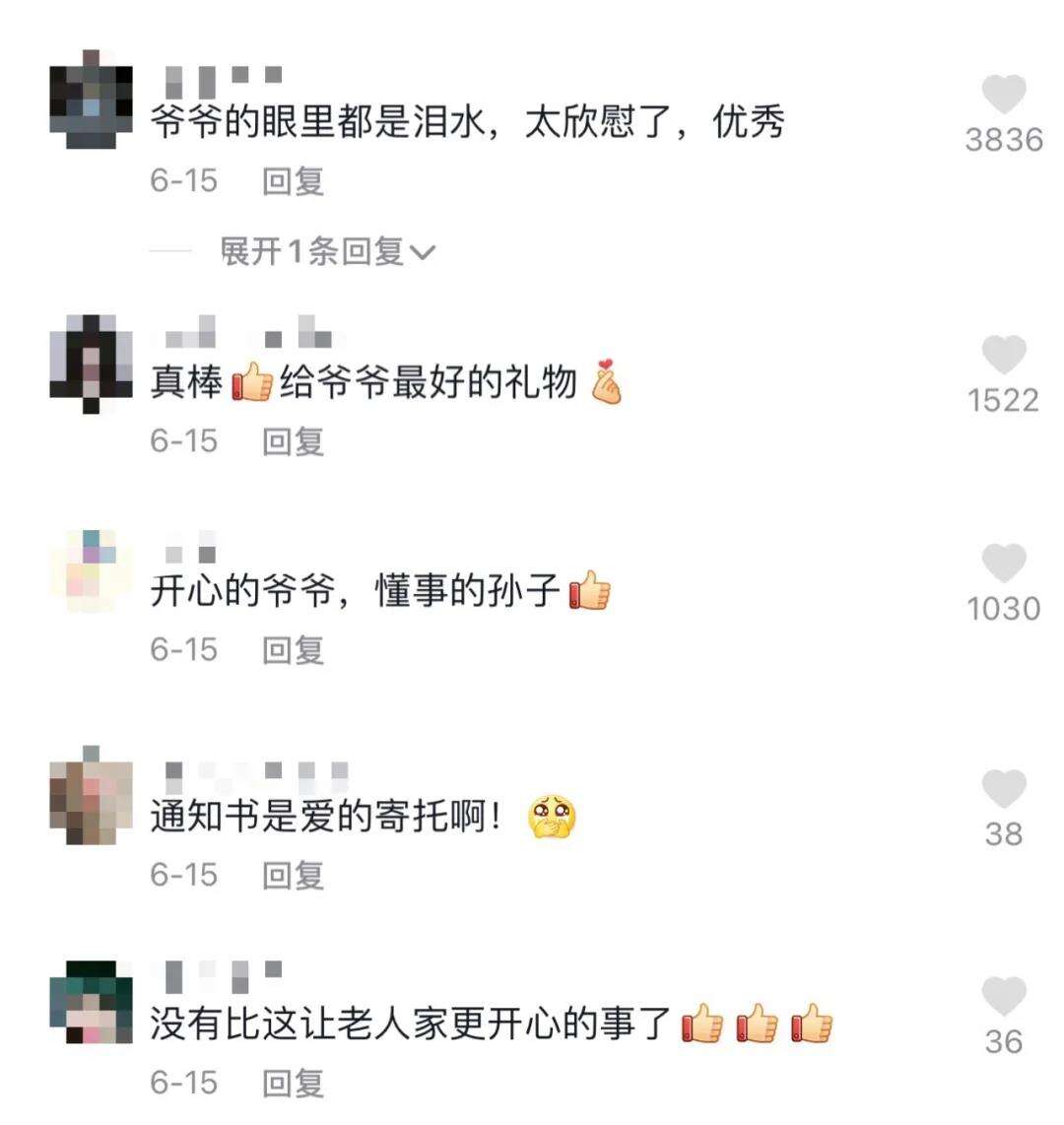Open avatar of the 通知书是爱的寄托 commenter
This screenshot has width=1064, height=1125.
click(x=91, y=796)
